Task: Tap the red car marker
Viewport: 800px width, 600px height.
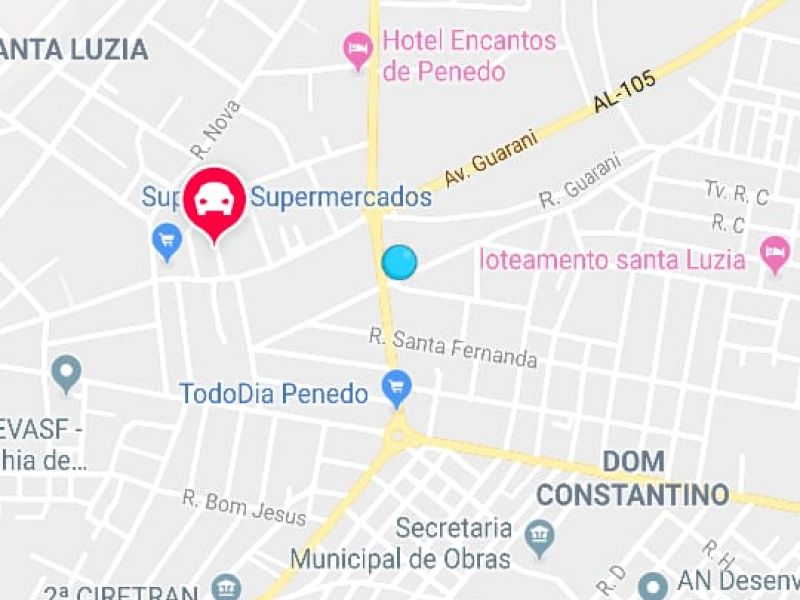Action: 214,201
